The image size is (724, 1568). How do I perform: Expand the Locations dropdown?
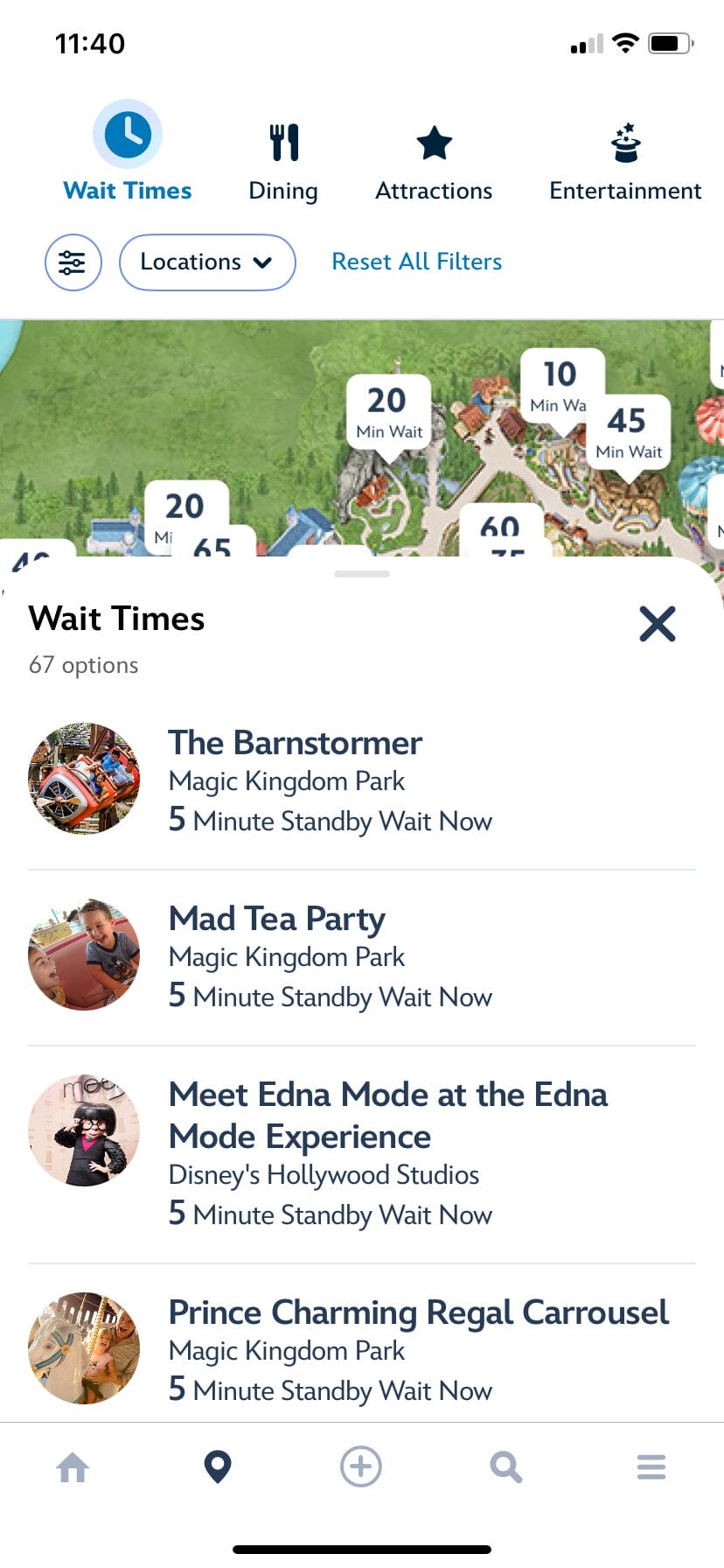point(207,262)
